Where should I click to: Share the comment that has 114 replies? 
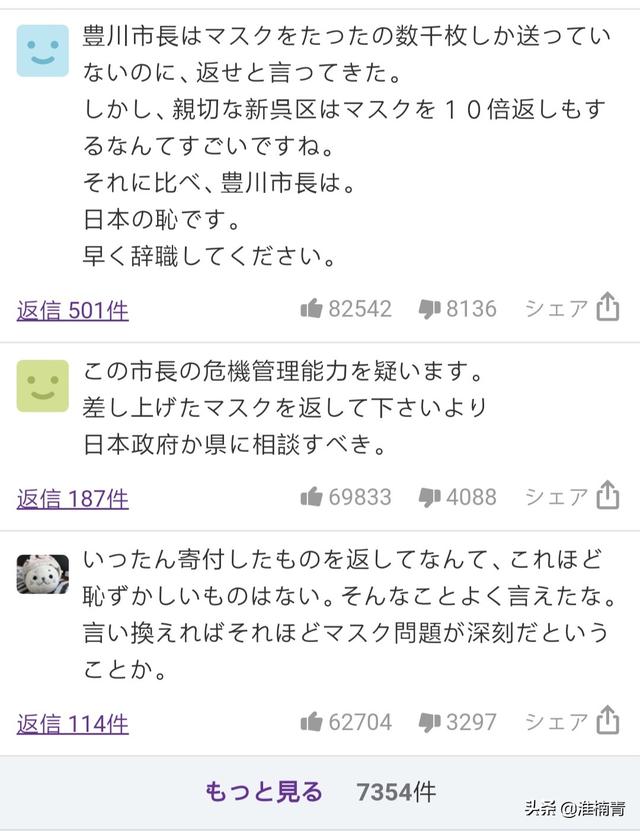(572, 721)
